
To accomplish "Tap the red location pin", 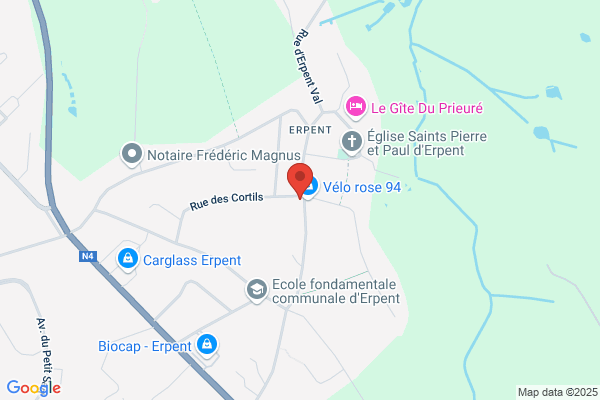I will (300, 180).
